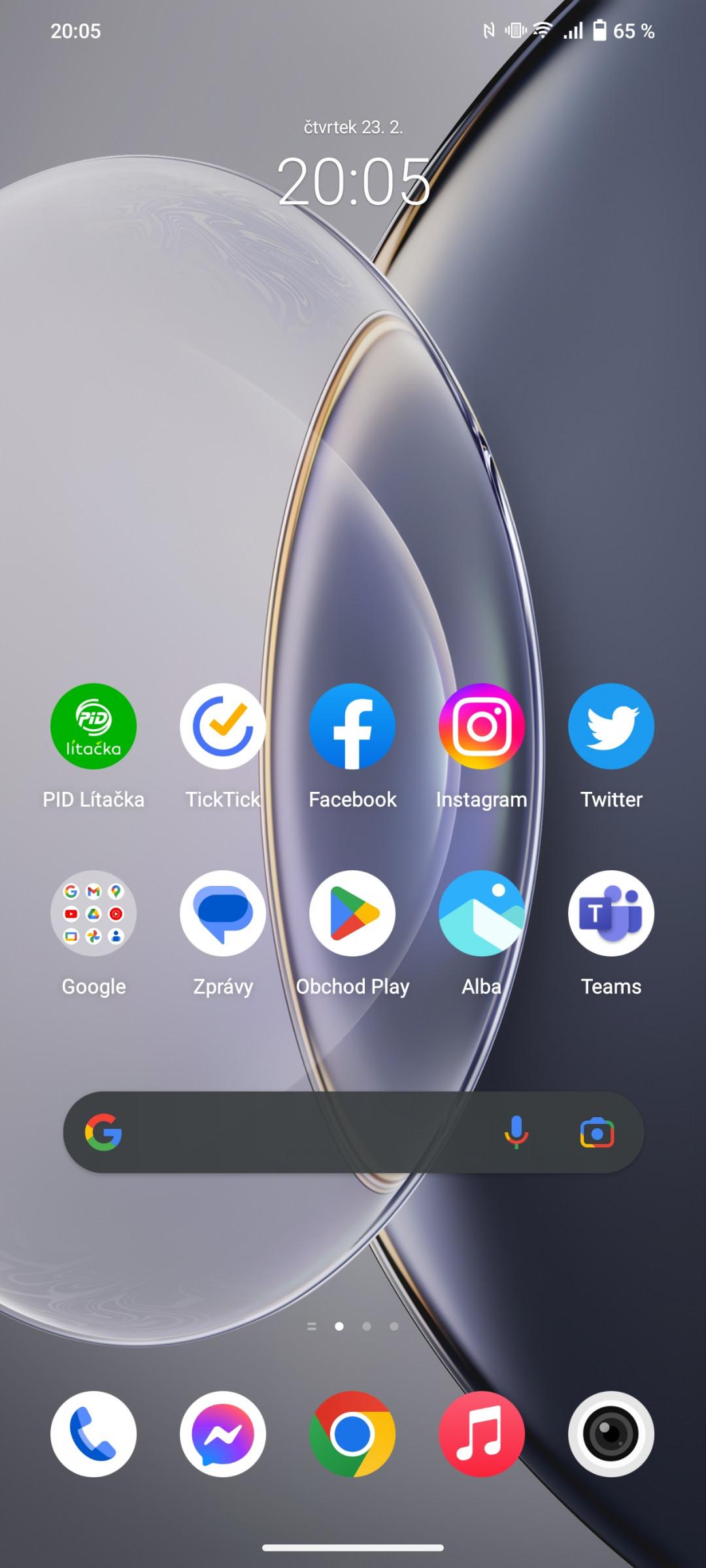Open Chrome browser

click(x=352, y=1434)
